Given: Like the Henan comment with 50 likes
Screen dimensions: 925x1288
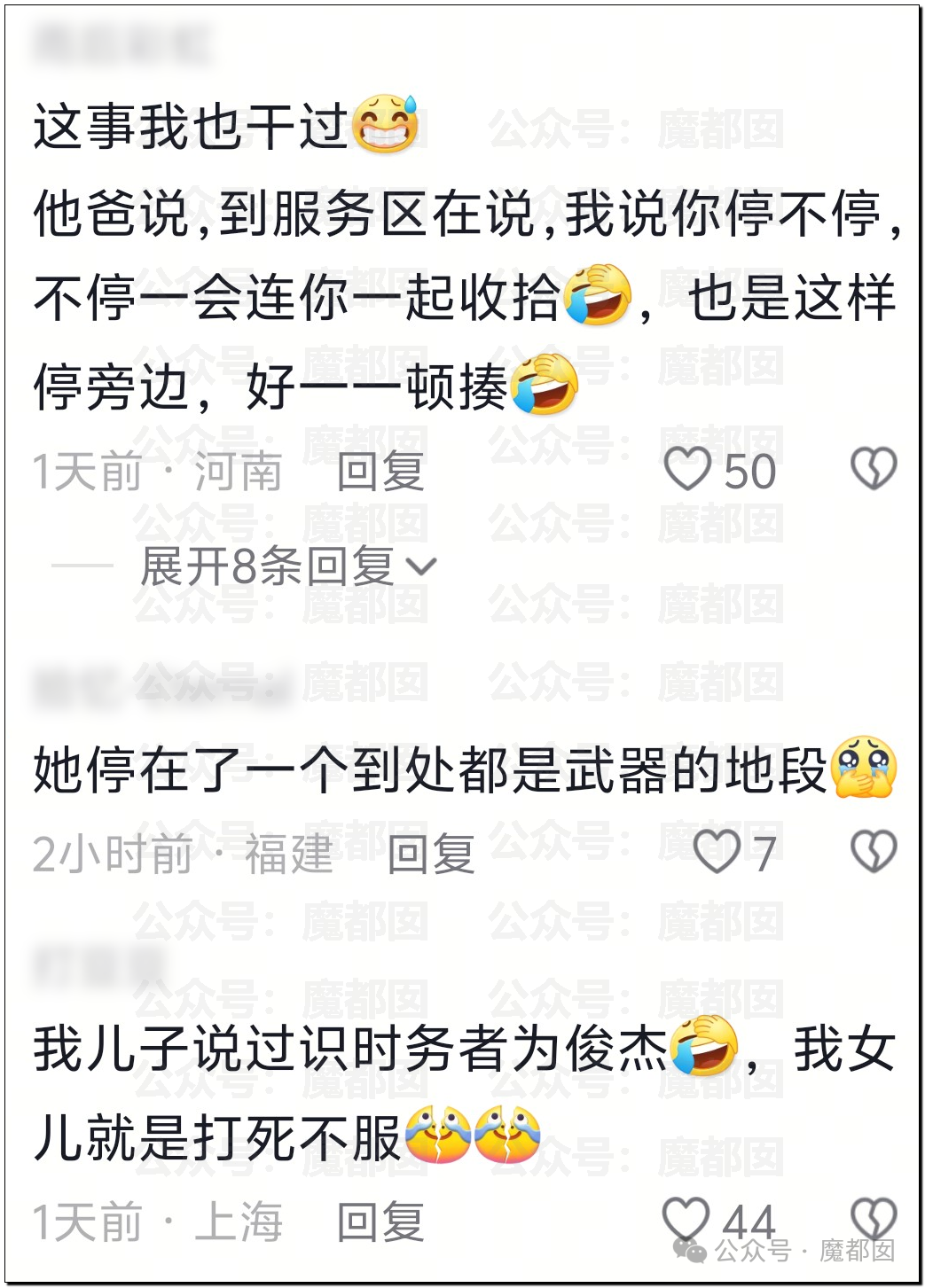Looking at the screenshot, I should pos(687,469).
